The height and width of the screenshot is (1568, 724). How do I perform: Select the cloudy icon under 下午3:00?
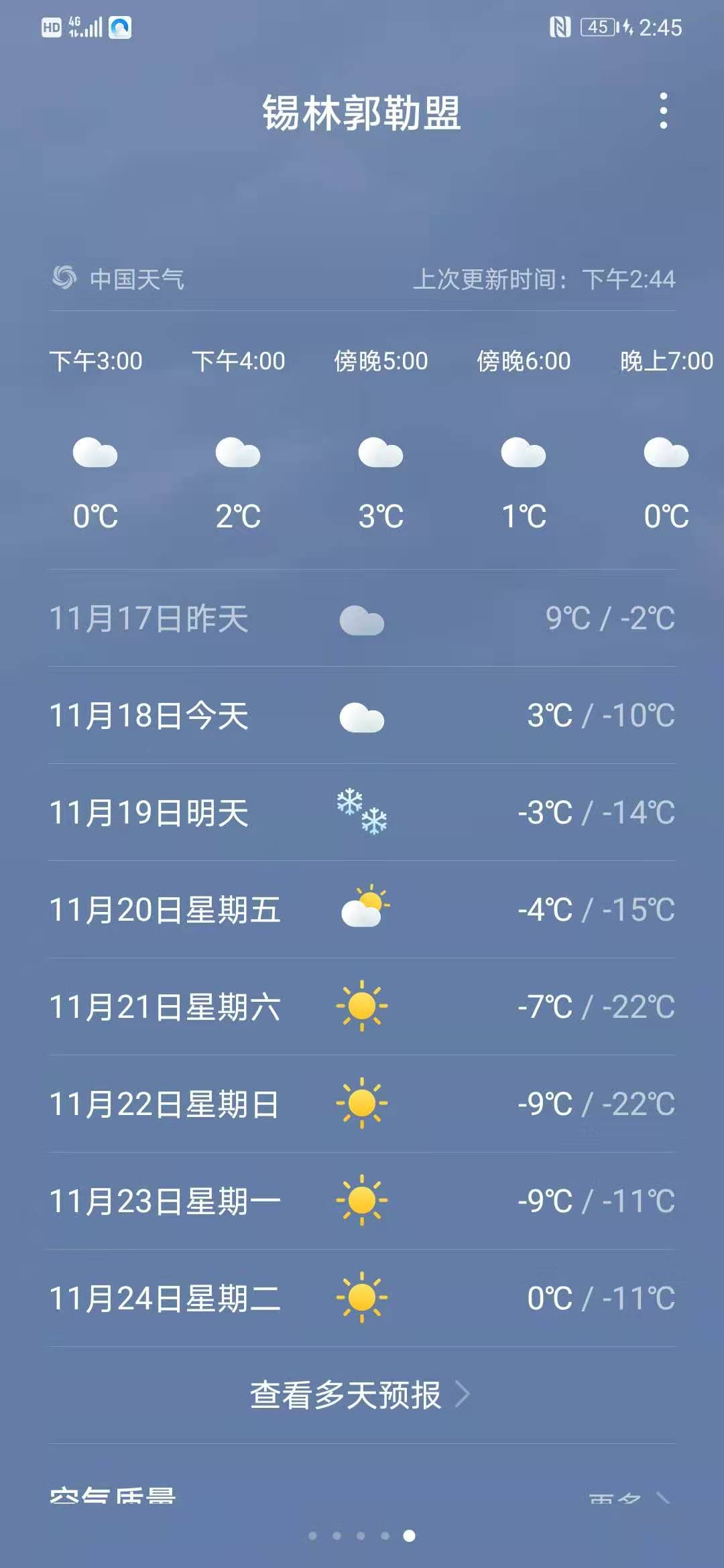pos(96,453)
